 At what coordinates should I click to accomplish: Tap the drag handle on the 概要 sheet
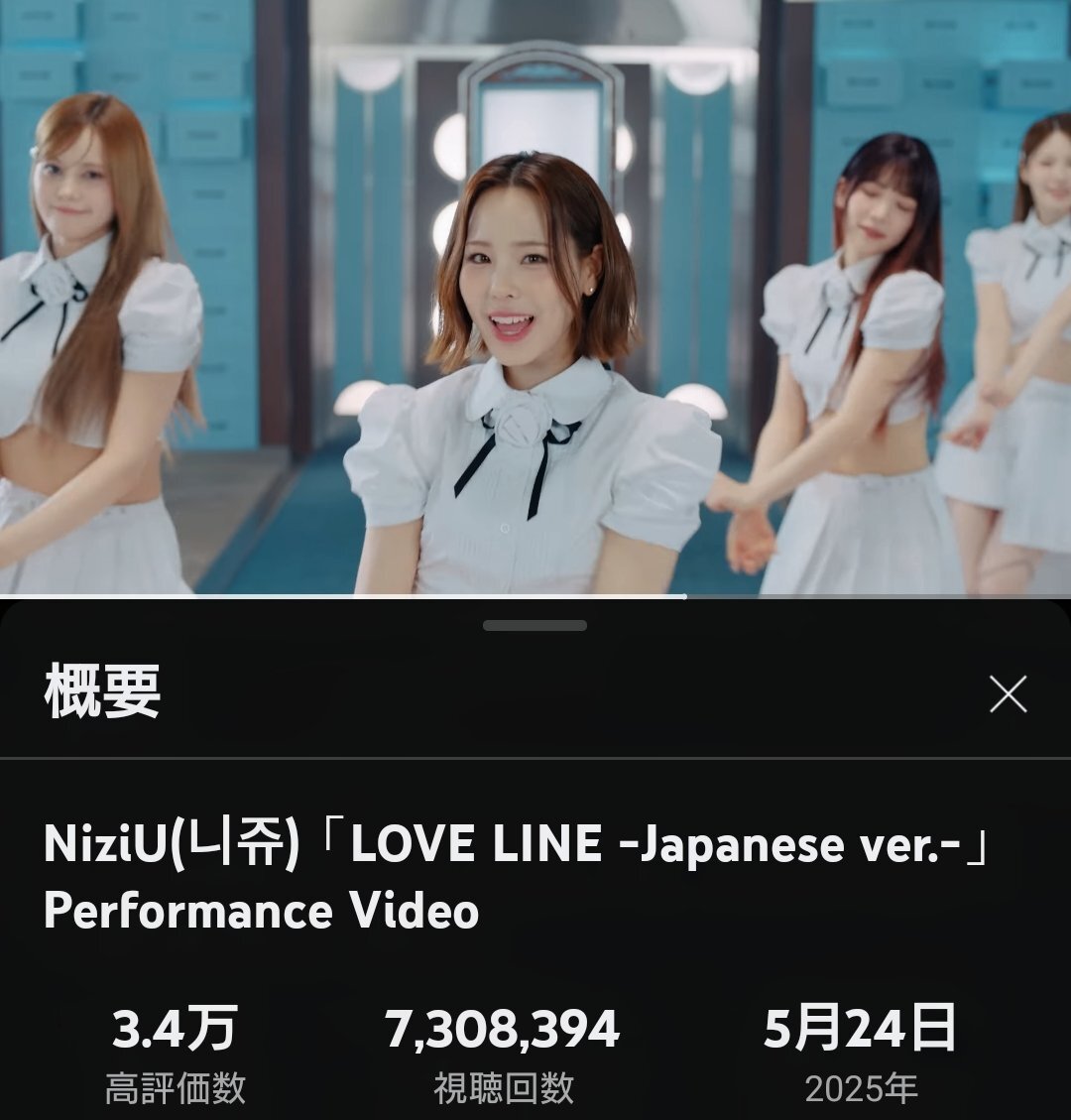click(535, 626)
